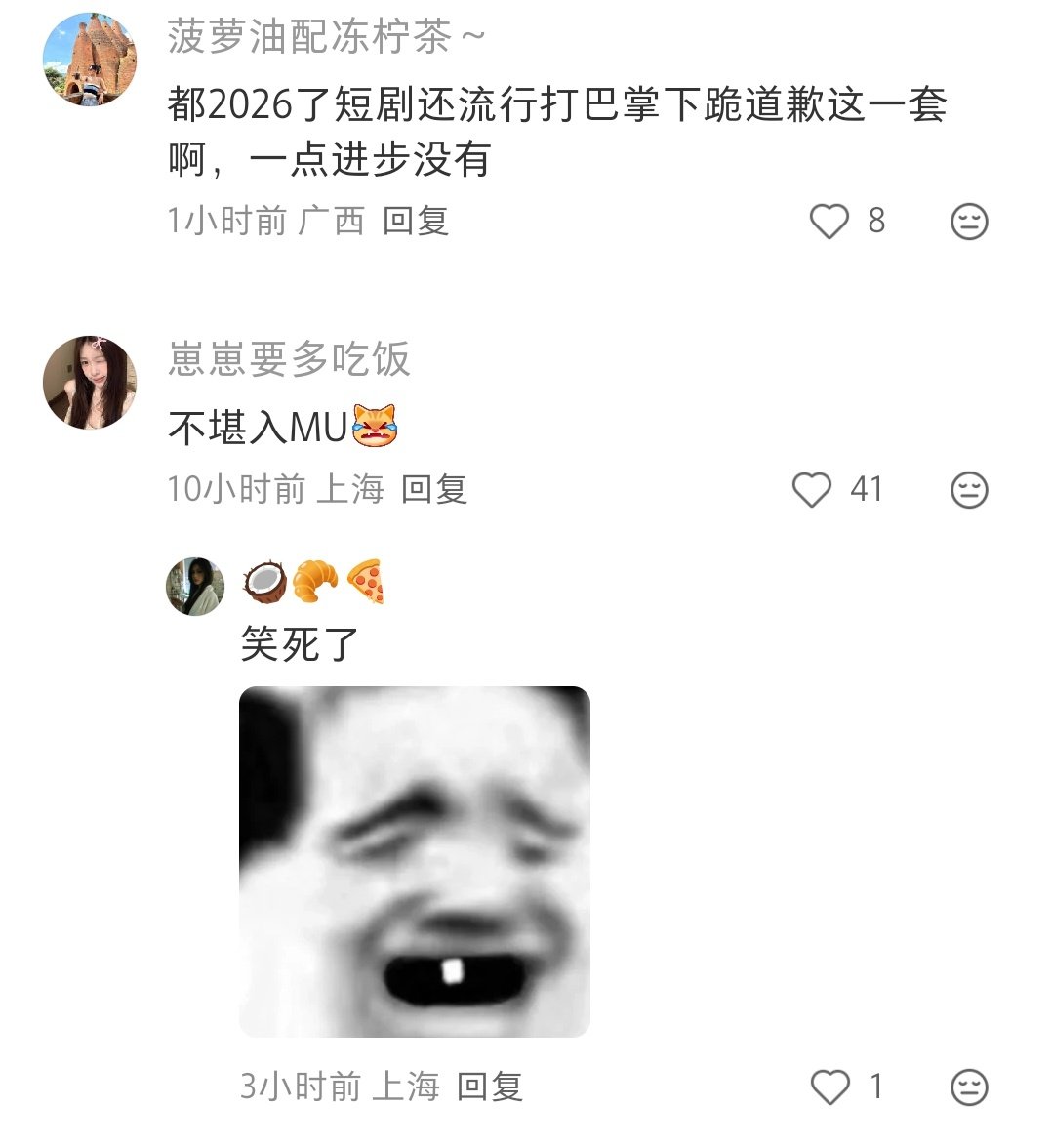Image resolution: width=1052 pixels, height=1148 pixels.
Task: View the avatar of the 笑死了 replier
Action: pos(195,586)
